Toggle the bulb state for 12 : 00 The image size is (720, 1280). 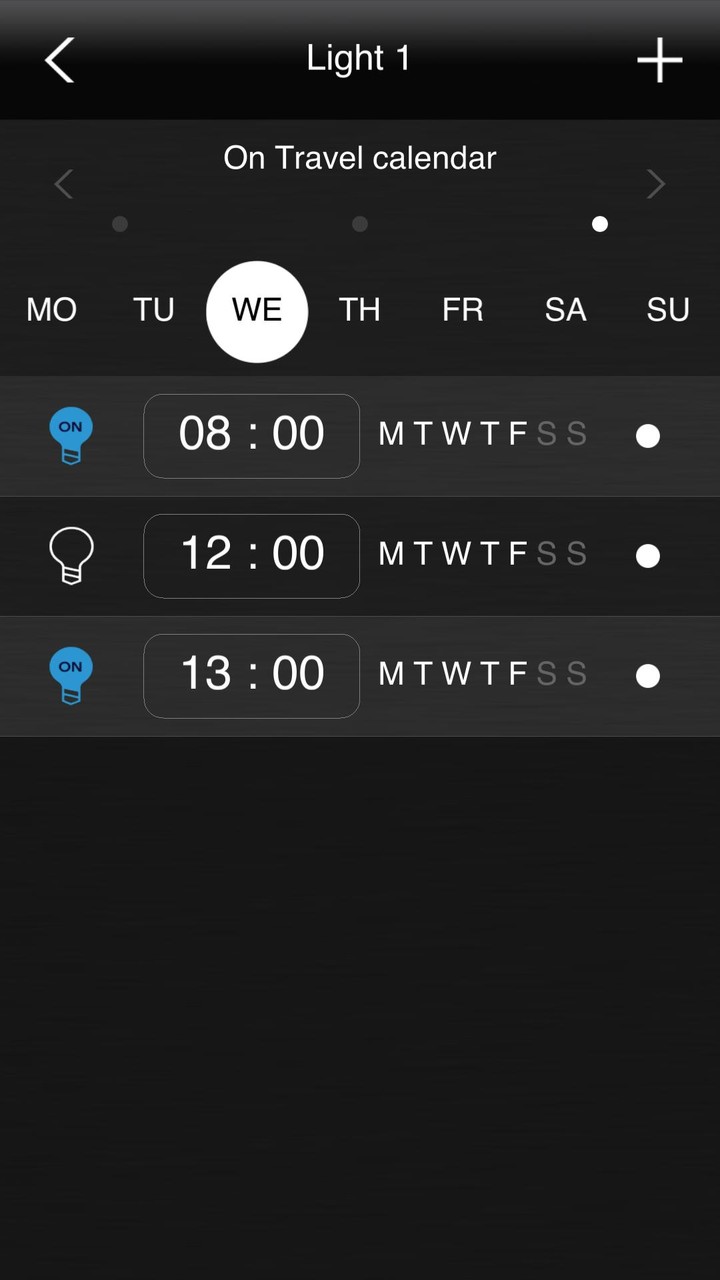pyautogui.click(x=71, y=556)
